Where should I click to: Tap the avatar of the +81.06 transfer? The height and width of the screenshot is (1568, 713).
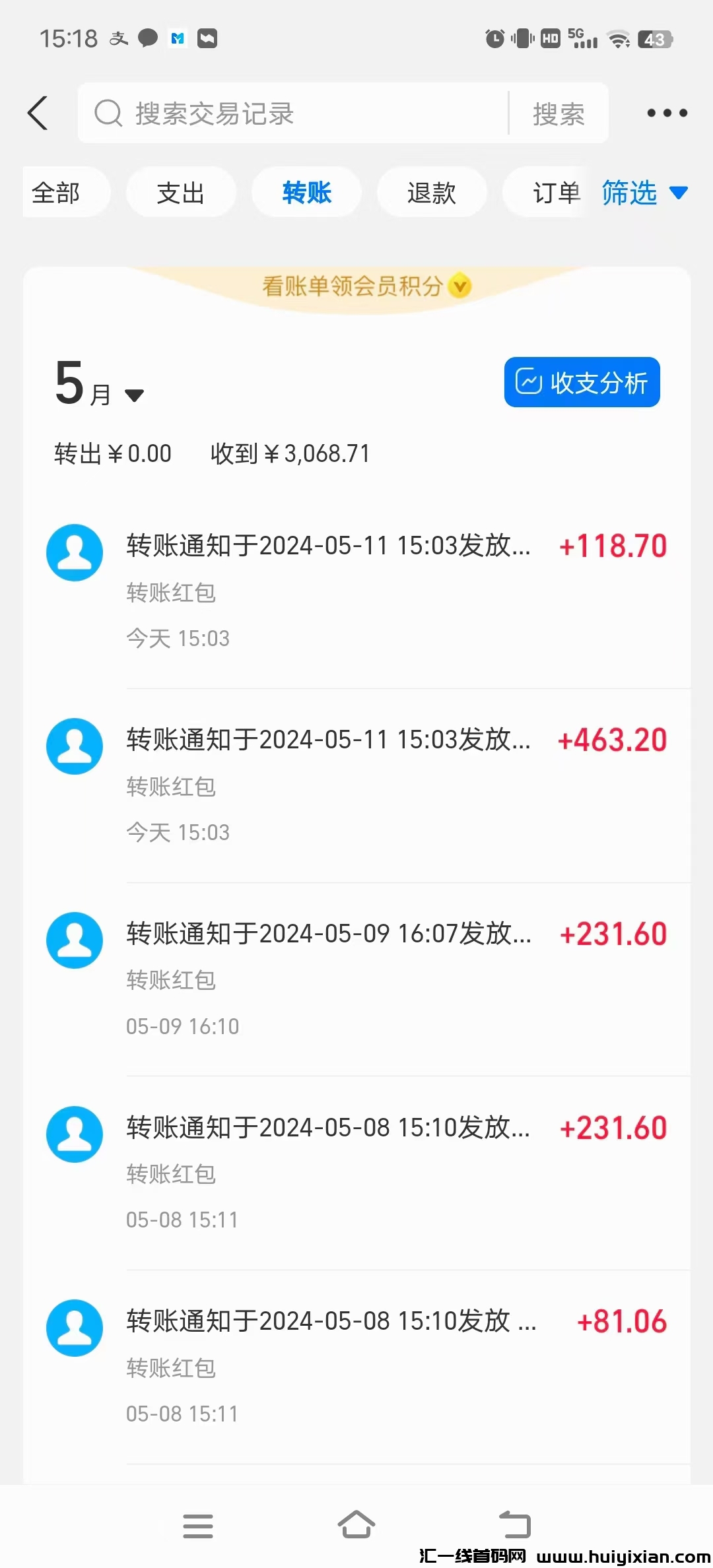pos(74,1328)
